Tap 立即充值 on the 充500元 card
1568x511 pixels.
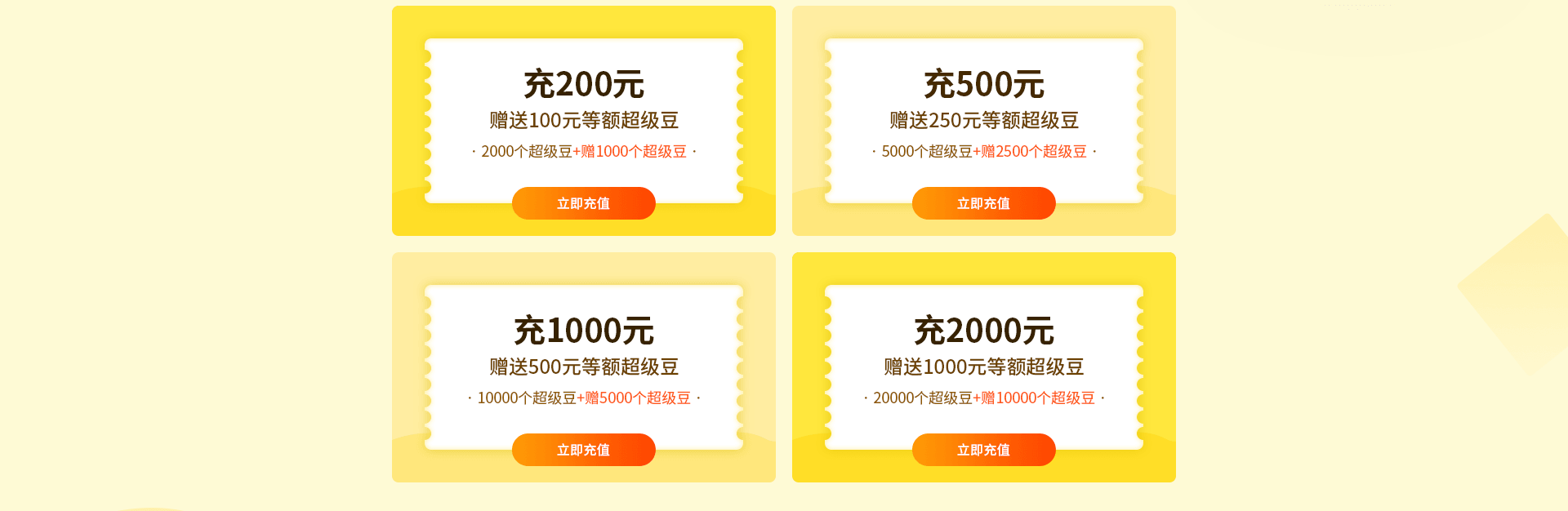[983, 203]
